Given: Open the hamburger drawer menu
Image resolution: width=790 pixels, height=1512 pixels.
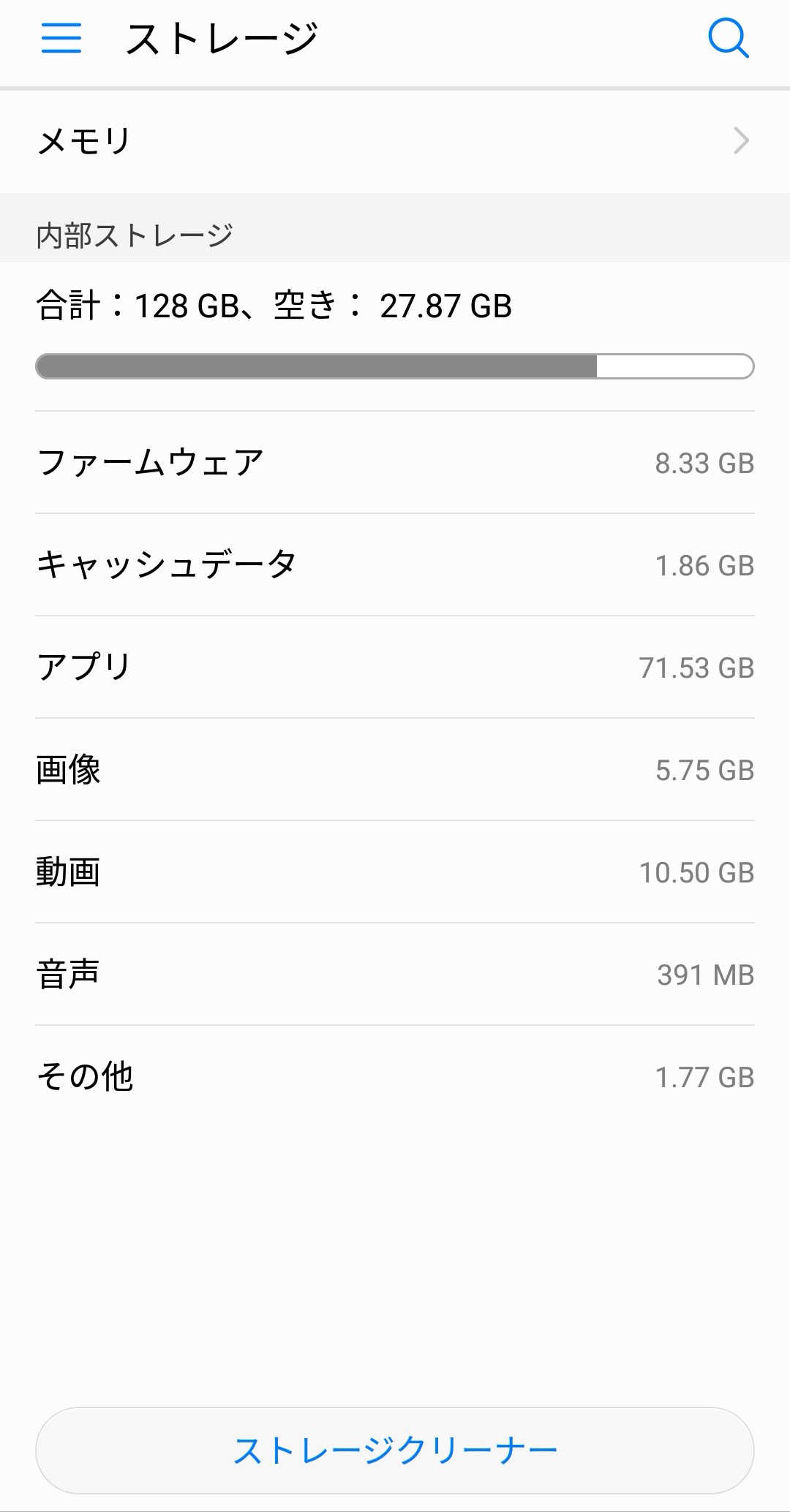Looking at the screenshot, I should tap(61, 38).
